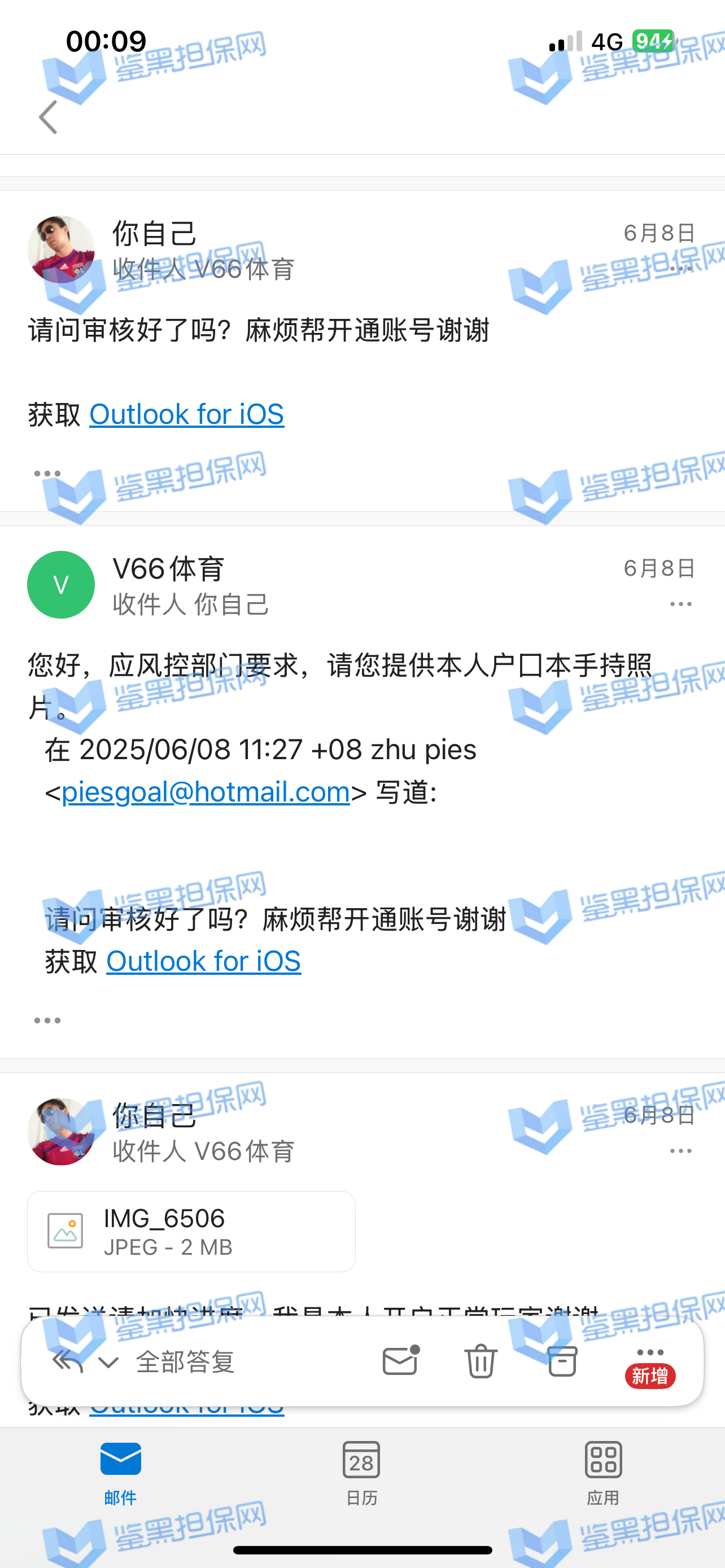Mark the conversation as unread
This screenshot has height=1568, width=725.
tap(400, 1360)
